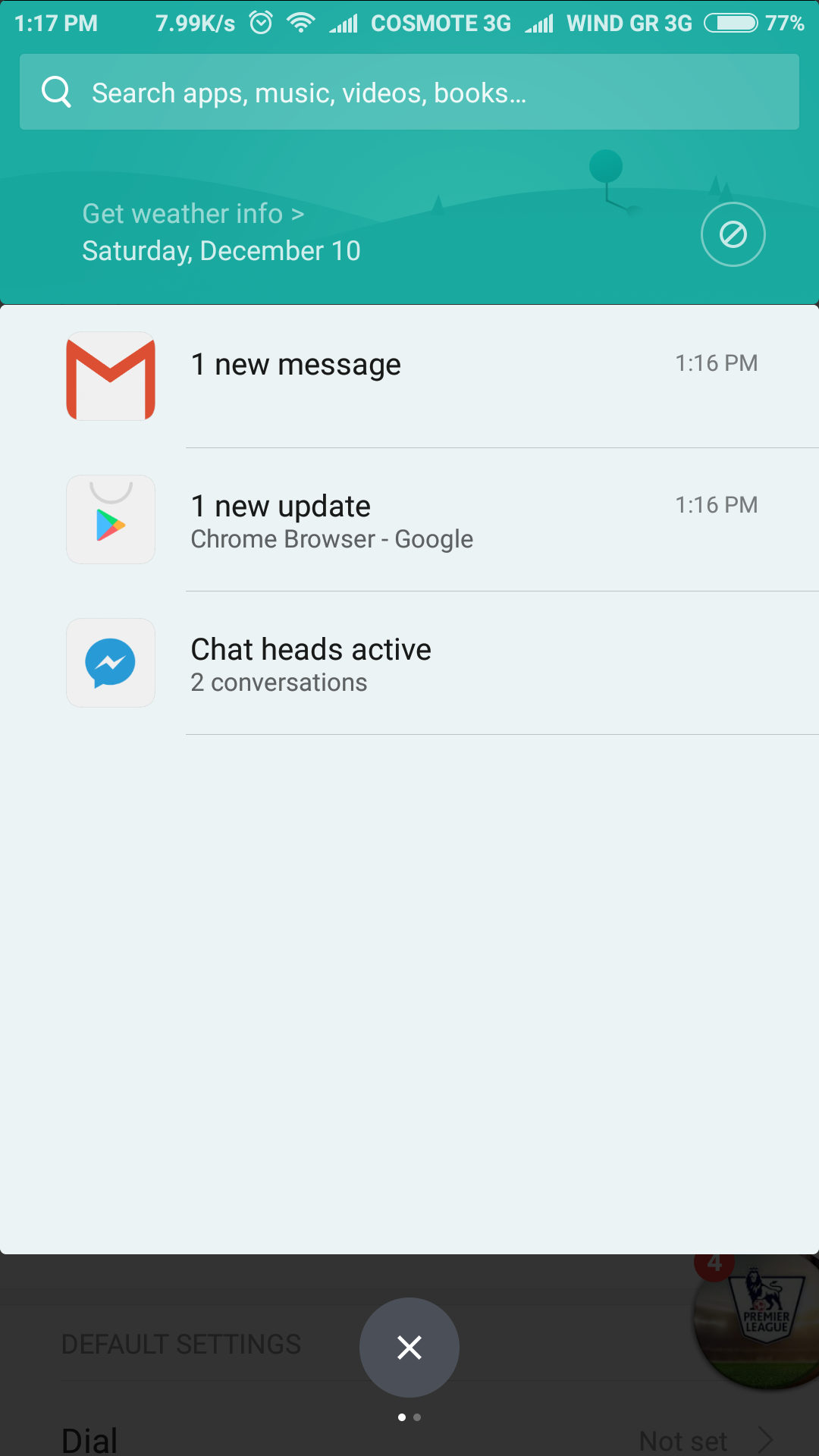Open the Chat heads active notification
The height and width of the screenshot is (1456, 819).
point(409,664)
